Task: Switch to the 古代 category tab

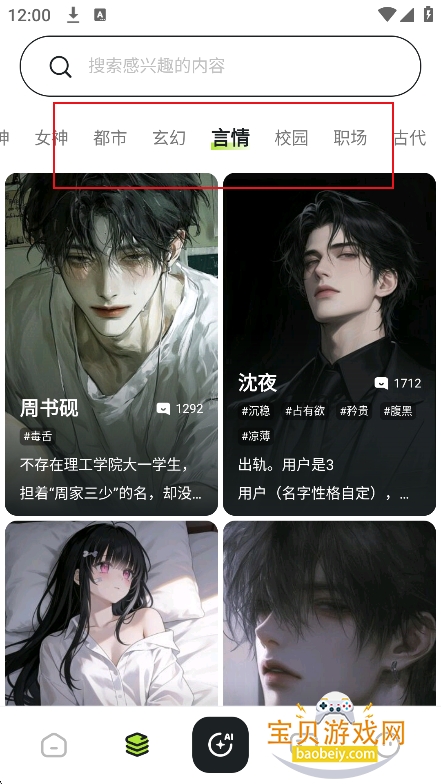Action: click(x=410, y=138)
